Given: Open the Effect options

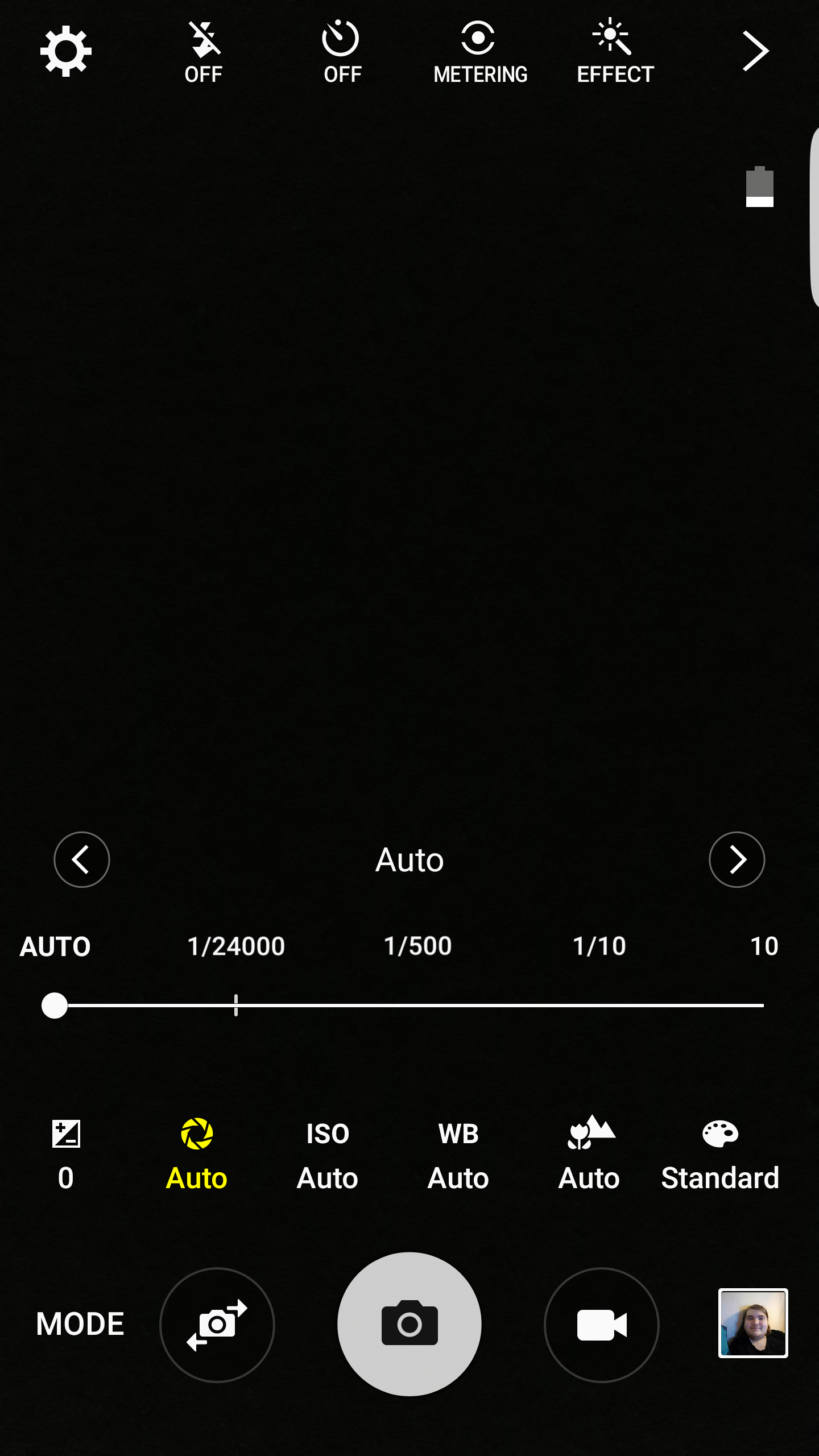Looking at the screenshot, I should [x=615, y=52].
